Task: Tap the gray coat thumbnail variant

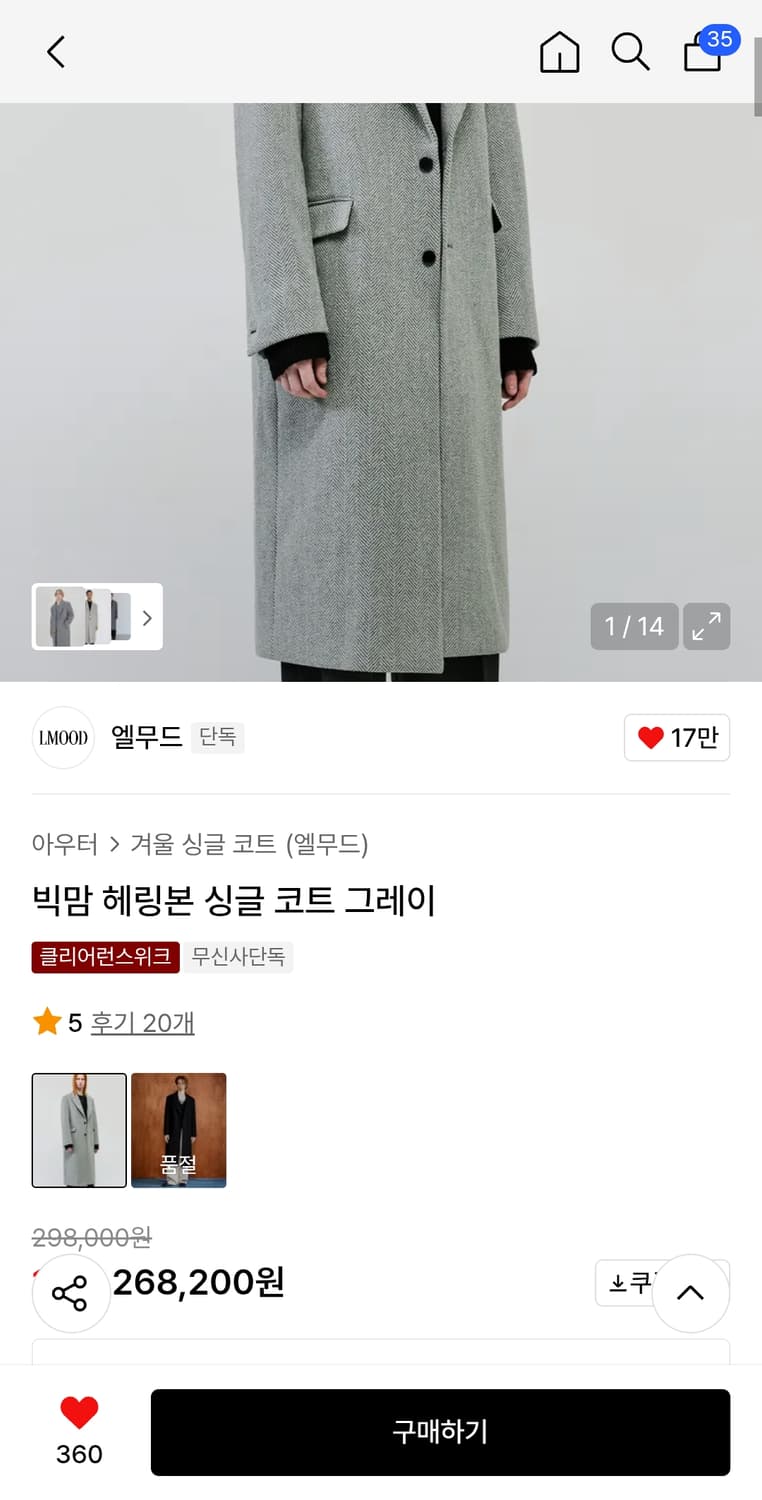Action: click(x=79, y=1130)
